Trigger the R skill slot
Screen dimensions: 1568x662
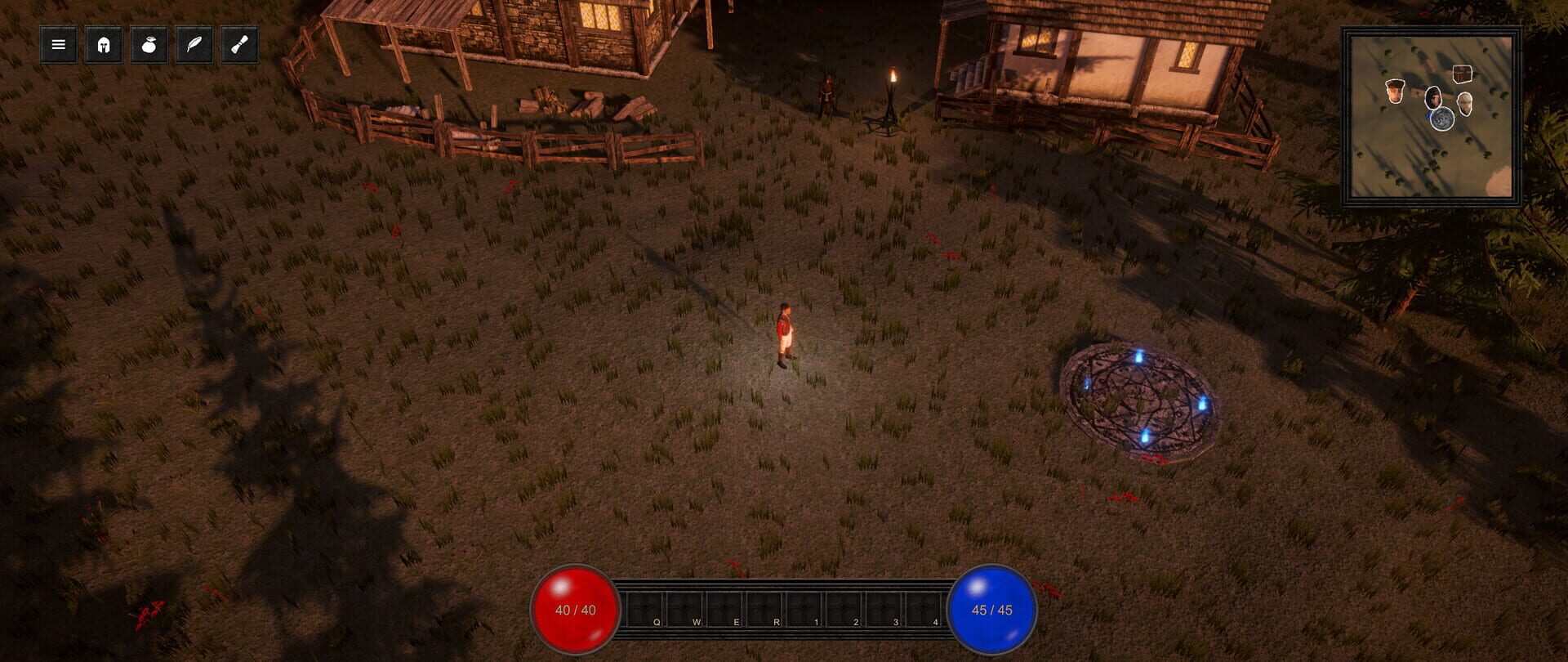click(x=765, y=610)
